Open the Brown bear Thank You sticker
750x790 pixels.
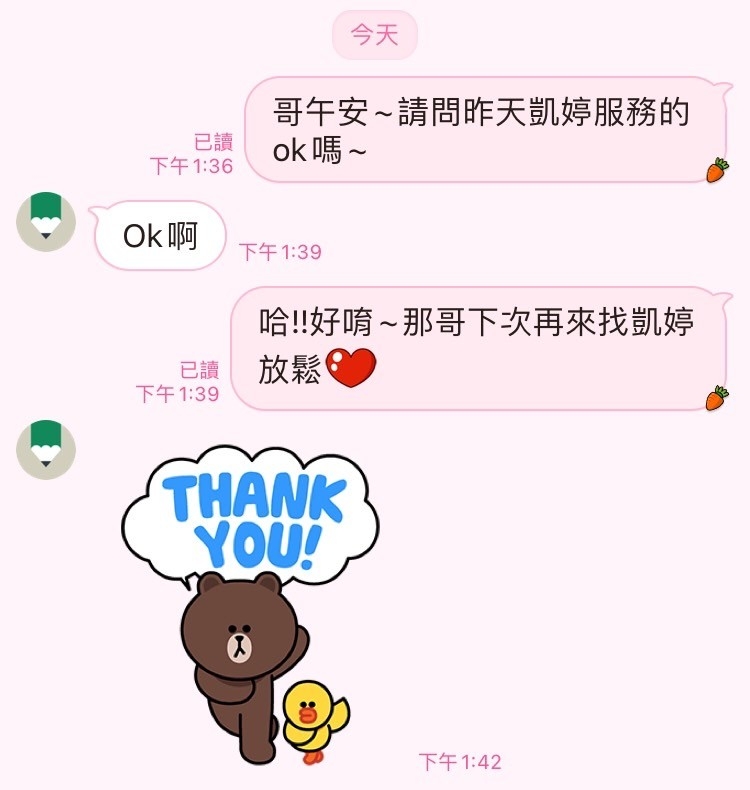click(250, 600)
